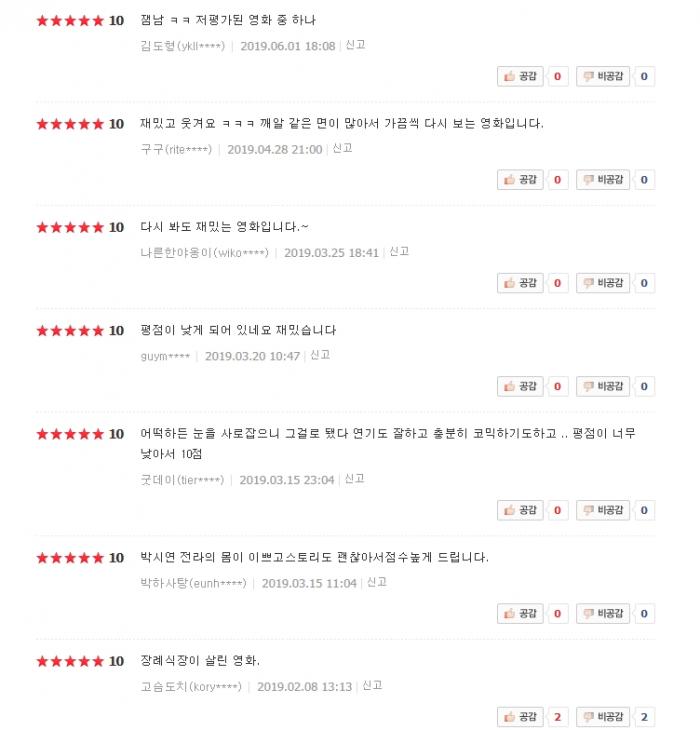Report 박하사탕's review via 신고
The height and width of the screenshot is (730, 700).
pos(376,582)
